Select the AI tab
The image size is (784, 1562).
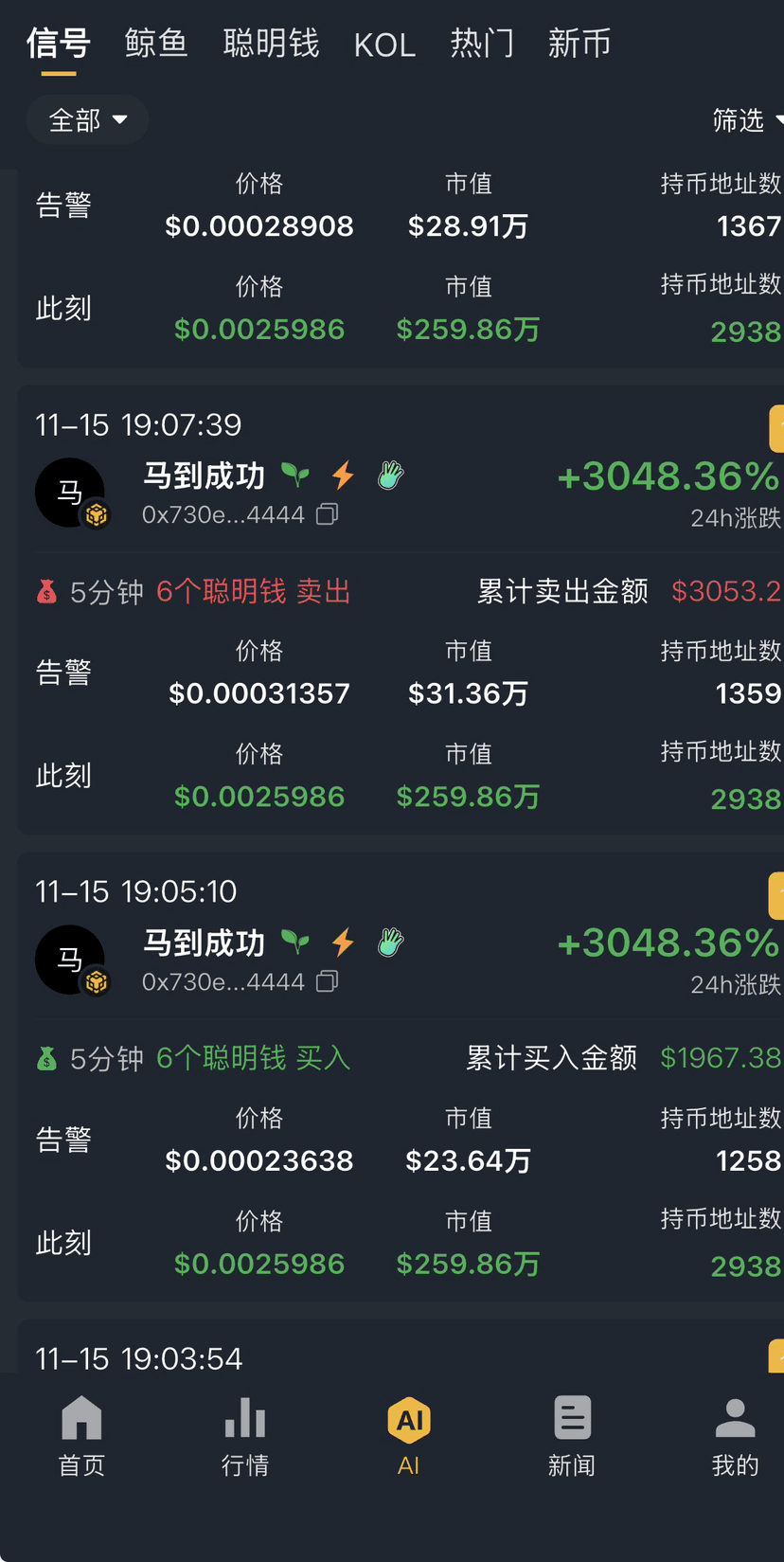(x=409, y=1436)
